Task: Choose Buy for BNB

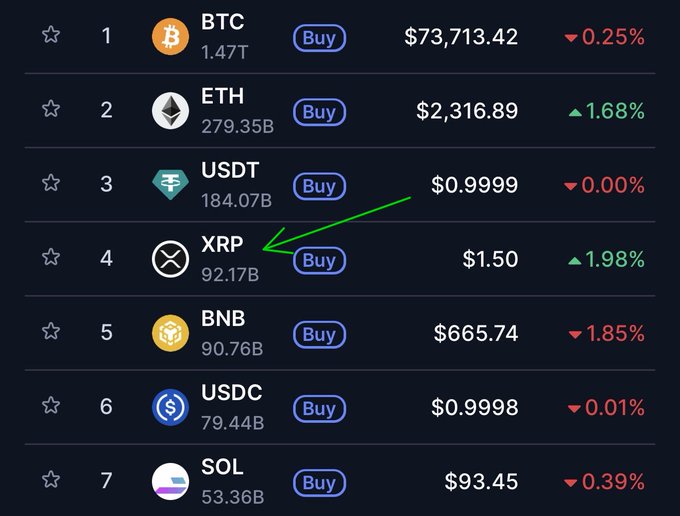Action: tap(318, 334)
